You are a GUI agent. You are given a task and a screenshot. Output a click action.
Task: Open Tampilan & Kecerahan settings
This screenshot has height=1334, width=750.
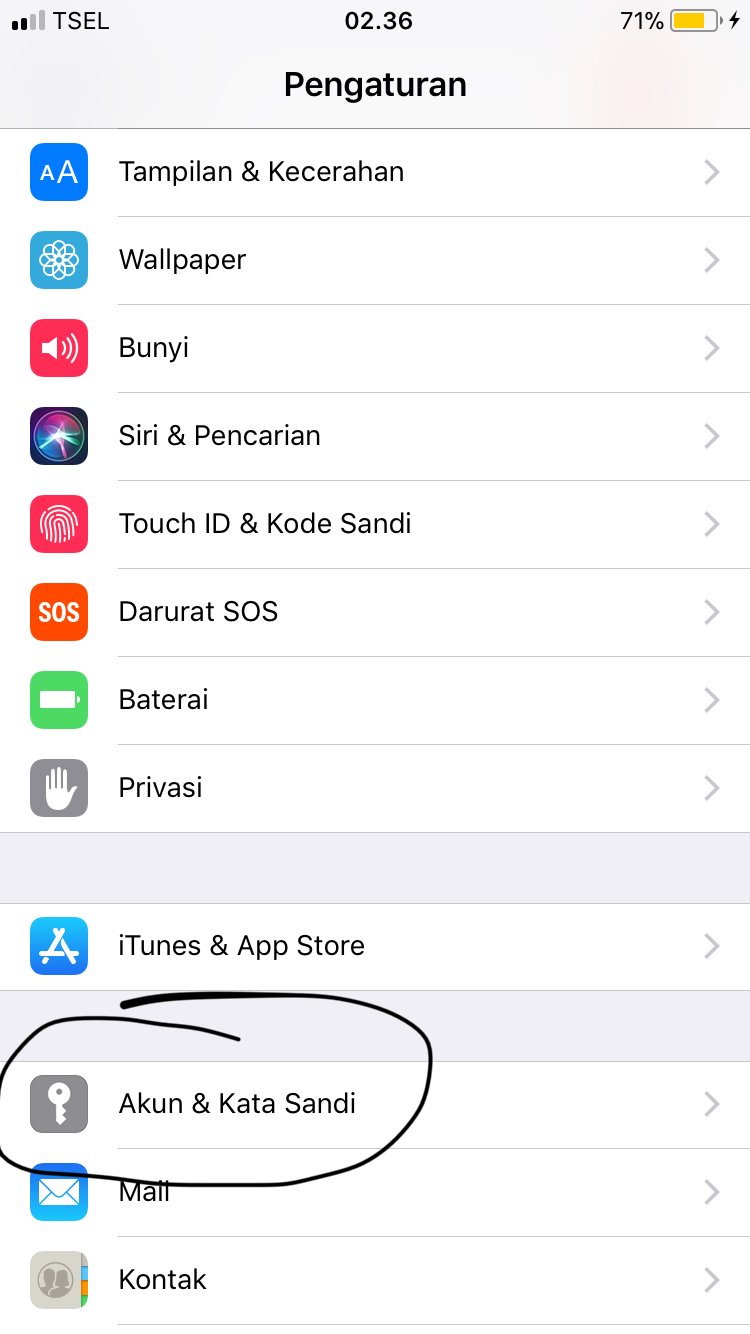tap(375, 172)
